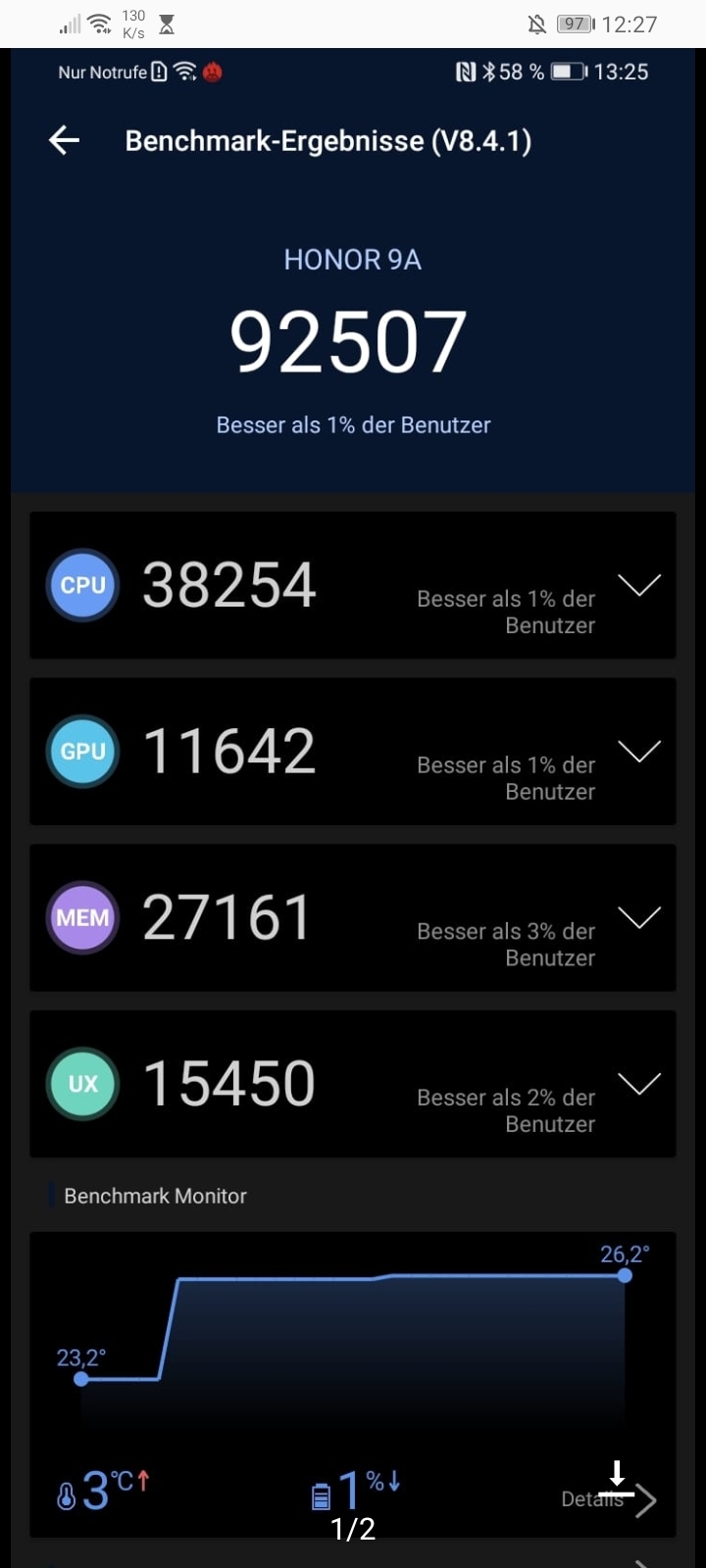Download the image with the download icon
Screen dimensions: 706x1568
(617, 1477)
